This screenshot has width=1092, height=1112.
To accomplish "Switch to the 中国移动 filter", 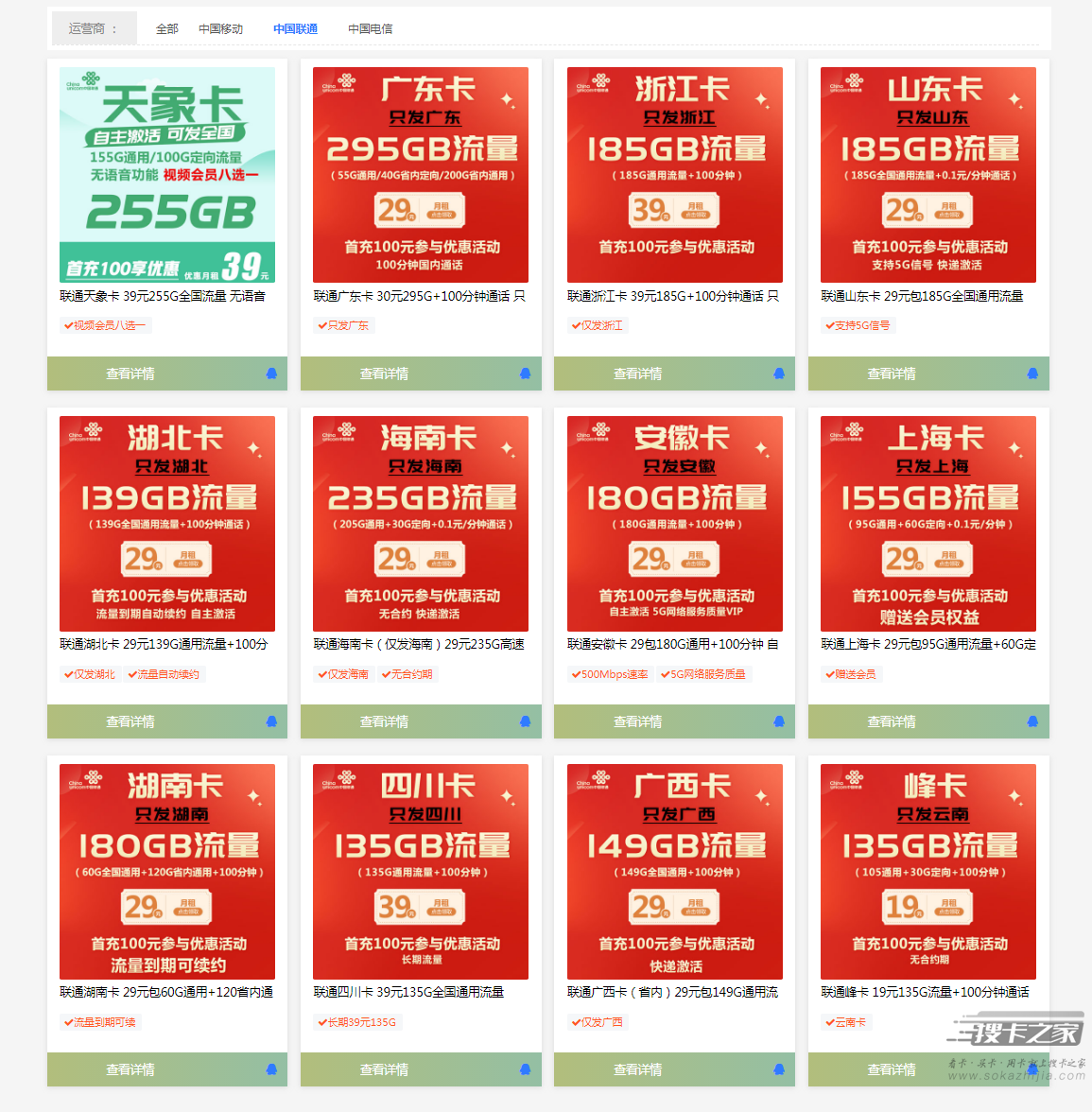I will (220, 29).
